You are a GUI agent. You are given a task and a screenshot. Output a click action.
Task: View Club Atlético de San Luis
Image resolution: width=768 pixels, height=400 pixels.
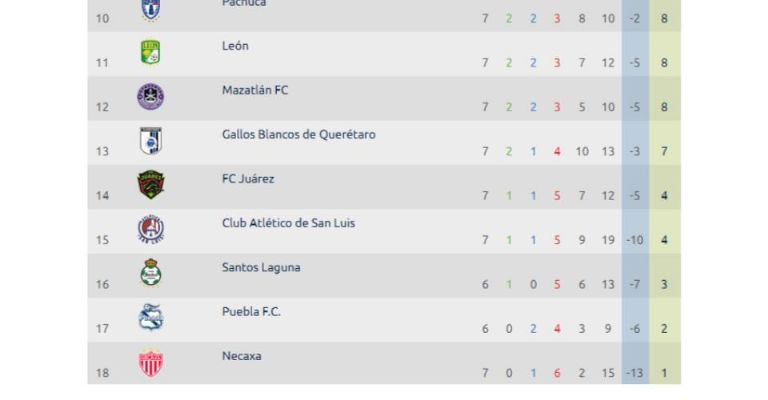(288, 223)
